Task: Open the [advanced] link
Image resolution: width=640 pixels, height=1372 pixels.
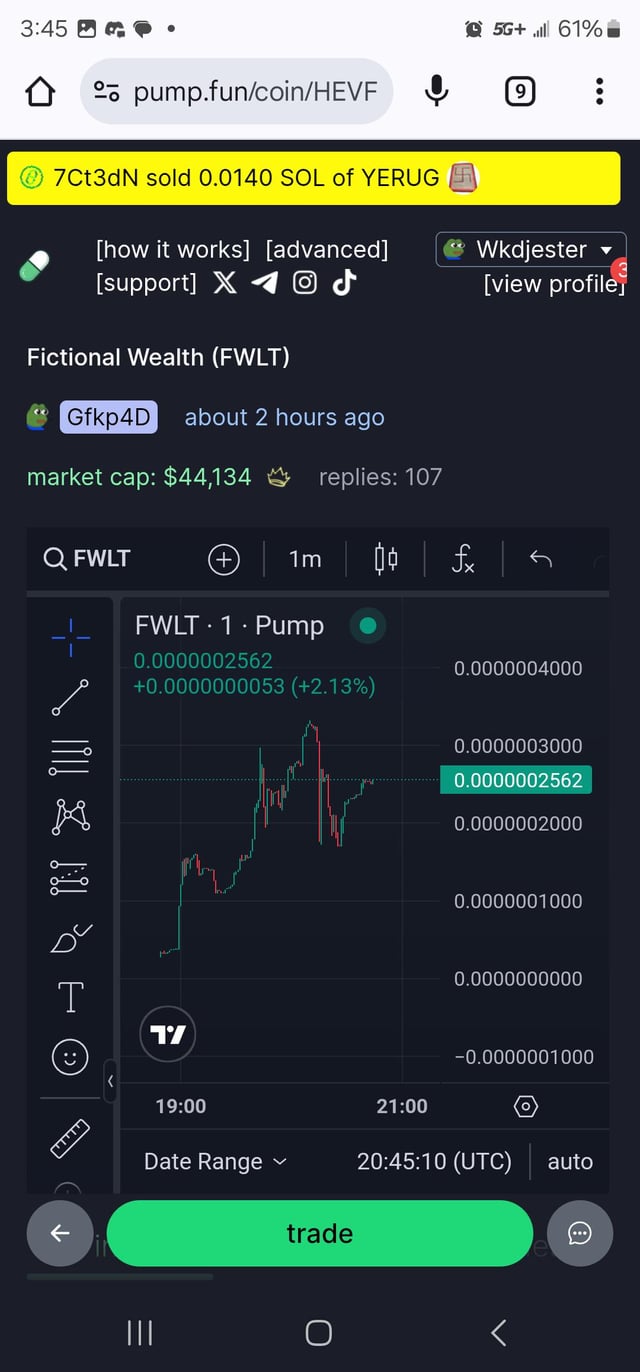Action: (327, 249)
